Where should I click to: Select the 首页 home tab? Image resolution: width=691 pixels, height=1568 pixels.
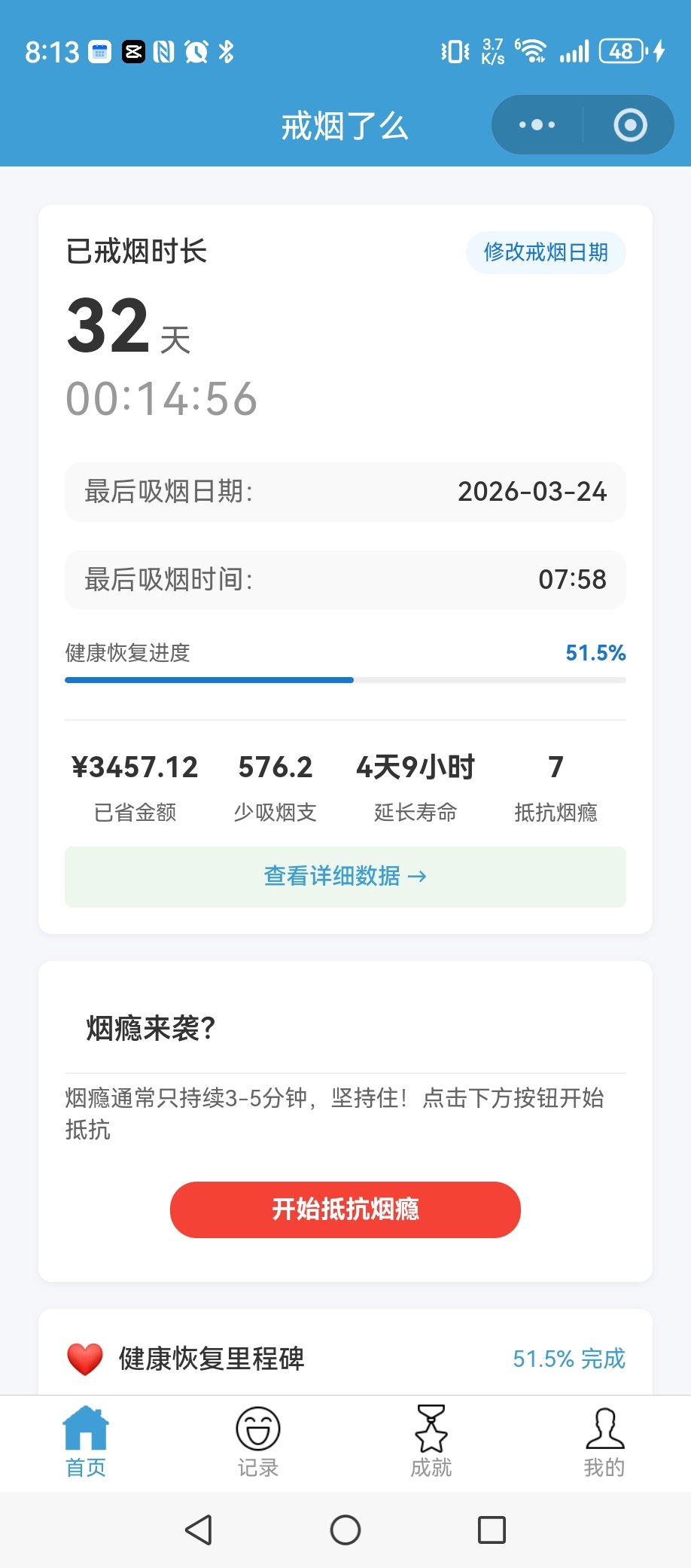pos(86,1441)
